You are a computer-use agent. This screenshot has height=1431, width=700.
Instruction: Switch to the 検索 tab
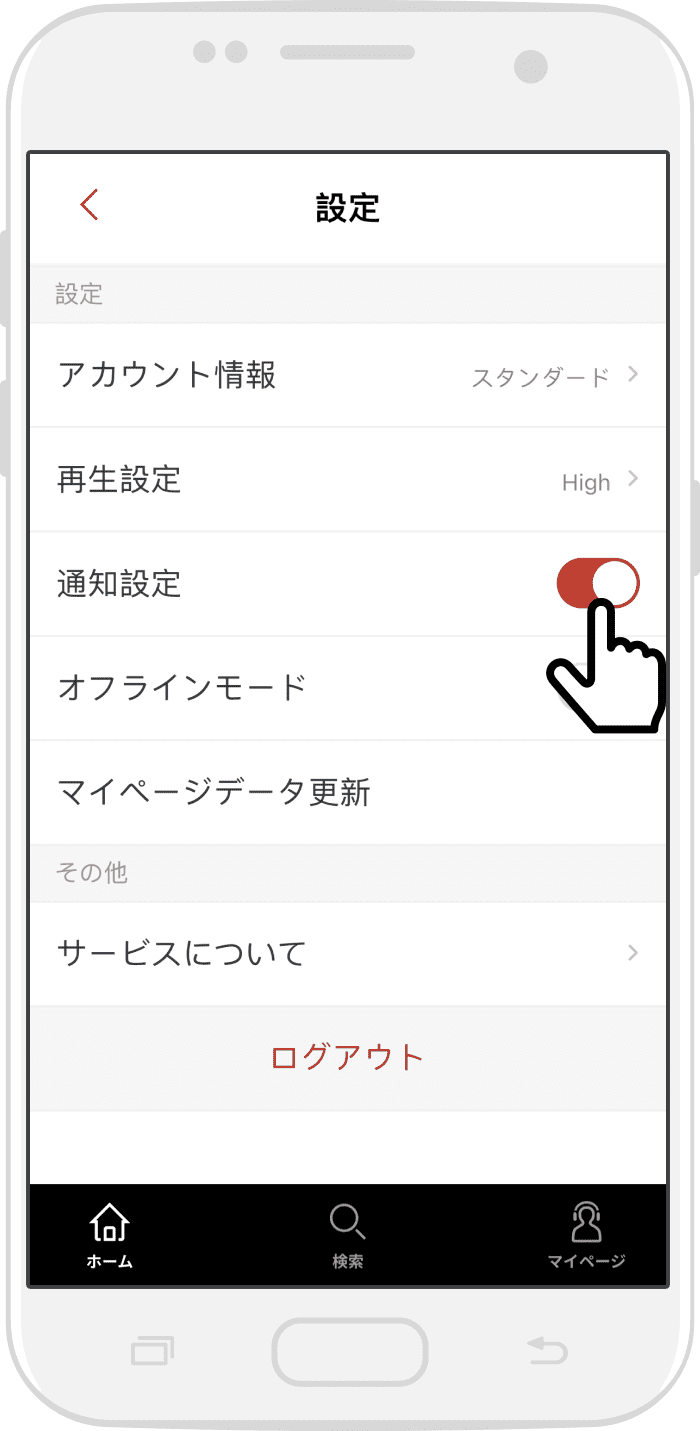(x=347, y=1234)
